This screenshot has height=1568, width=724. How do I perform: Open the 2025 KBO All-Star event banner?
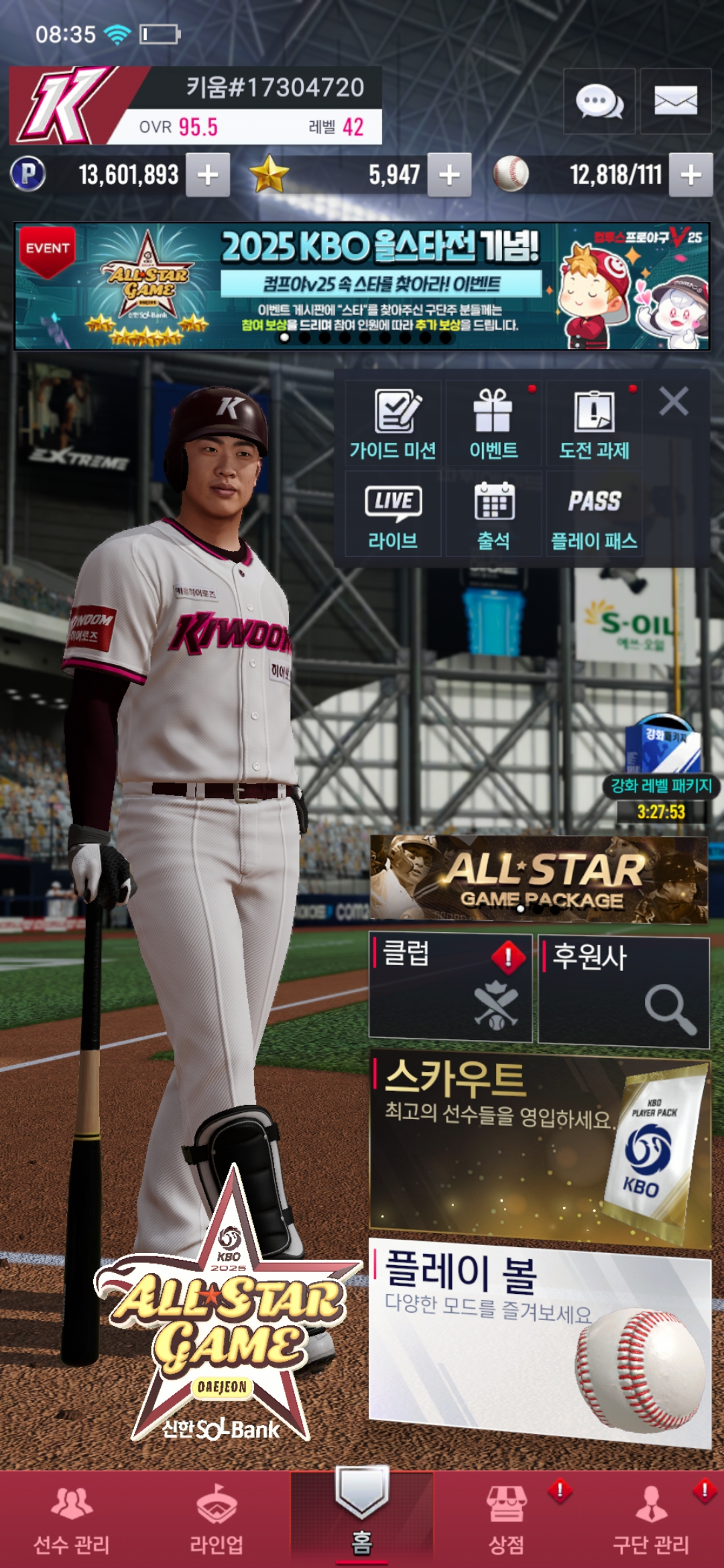[x=362, y=286]
